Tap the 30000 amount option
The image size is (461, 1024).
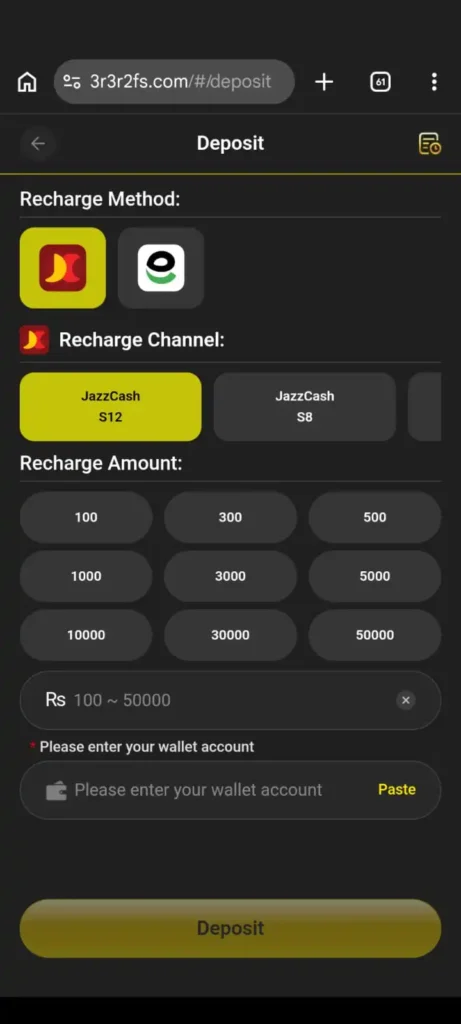tap(230, 635)
